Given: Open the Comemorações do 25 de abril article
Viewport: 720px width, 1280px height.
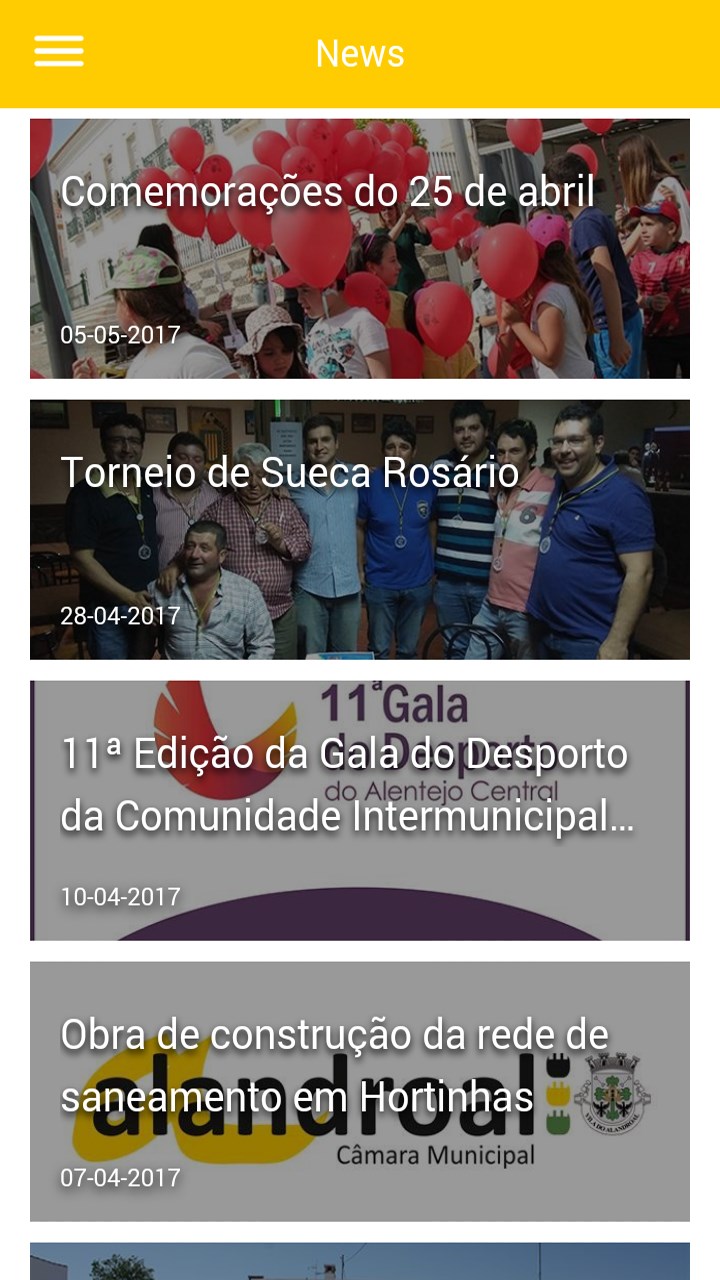Looking at the screenshot, I should tap(360, 249).
